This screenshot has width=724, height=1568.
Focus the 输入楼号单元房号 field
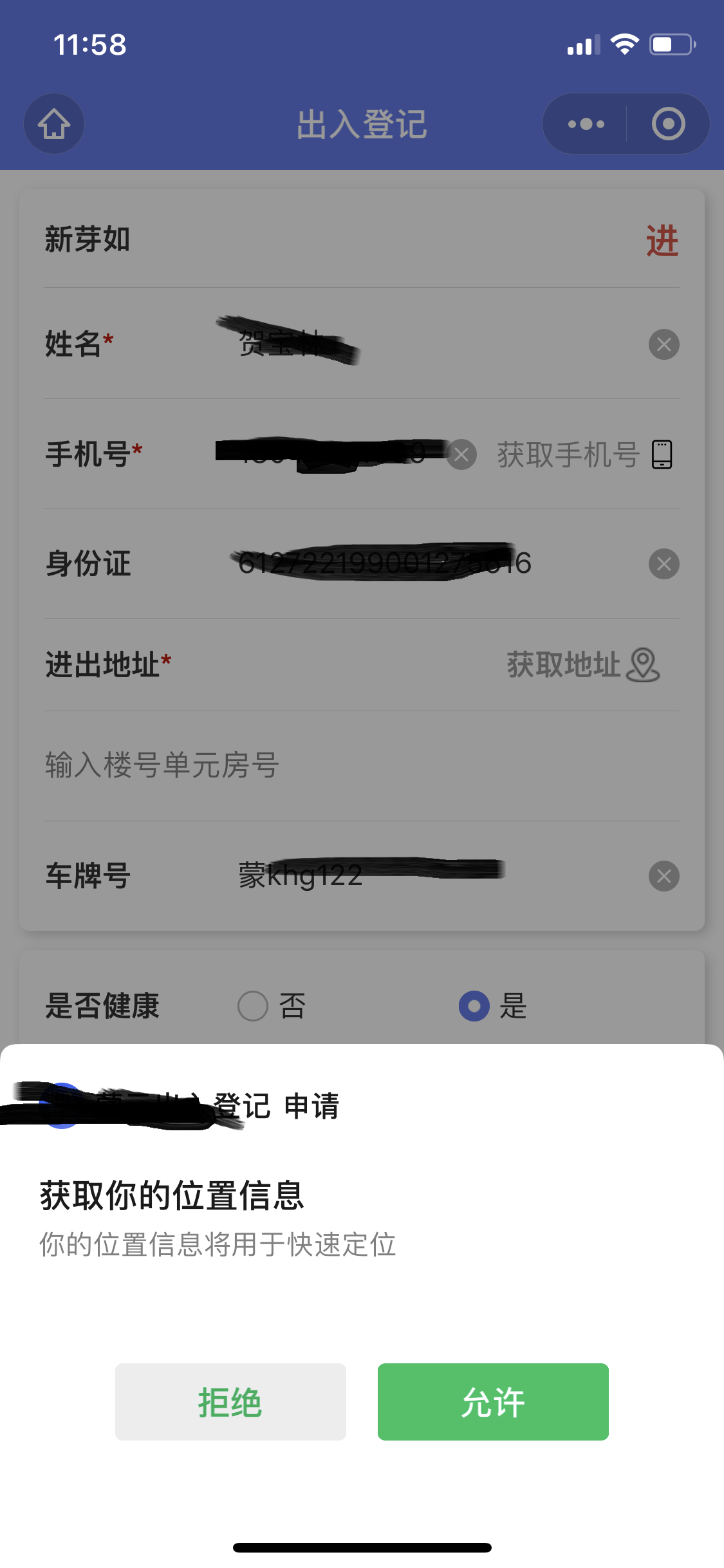[x=360, y=765]
